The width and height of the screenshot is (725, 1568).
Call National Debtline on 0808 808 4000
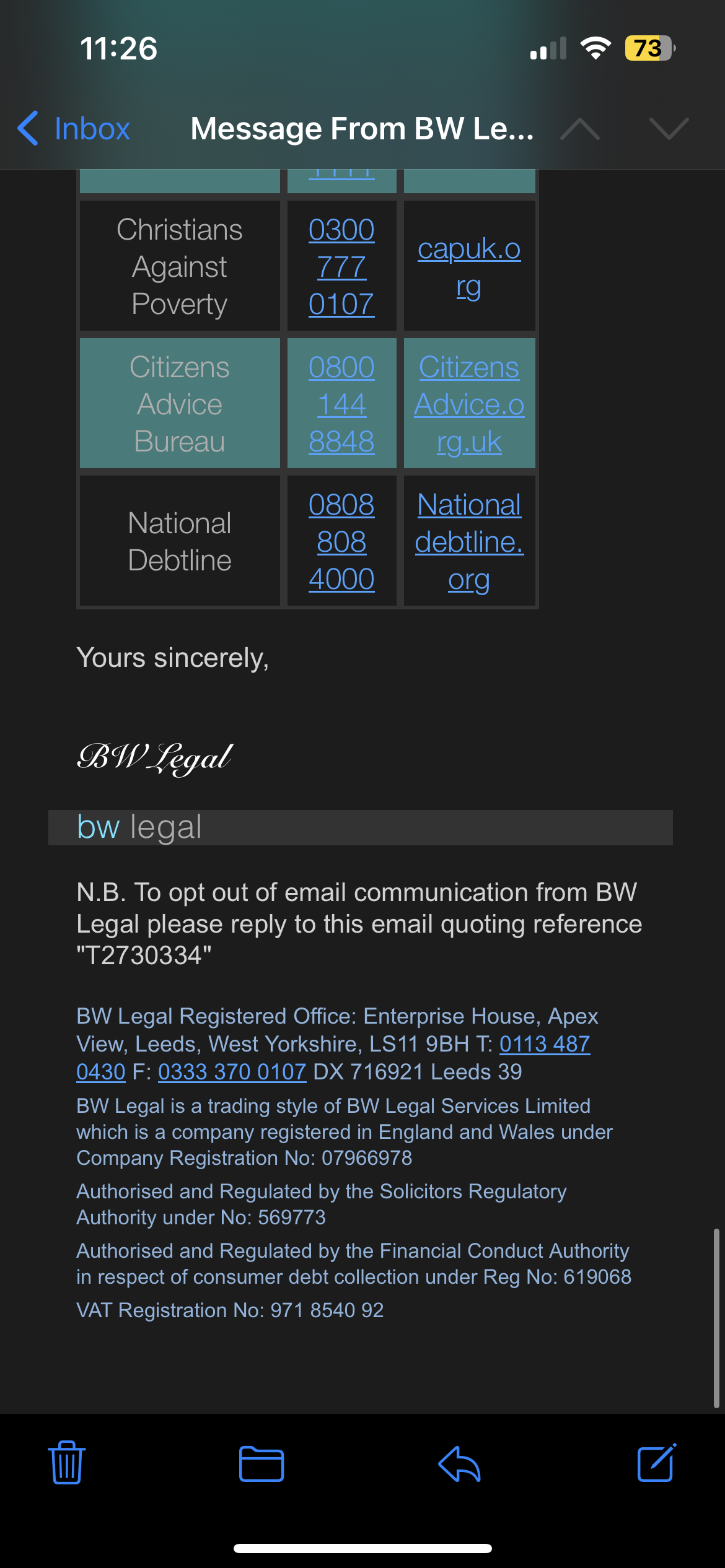[x=341, y=542]
